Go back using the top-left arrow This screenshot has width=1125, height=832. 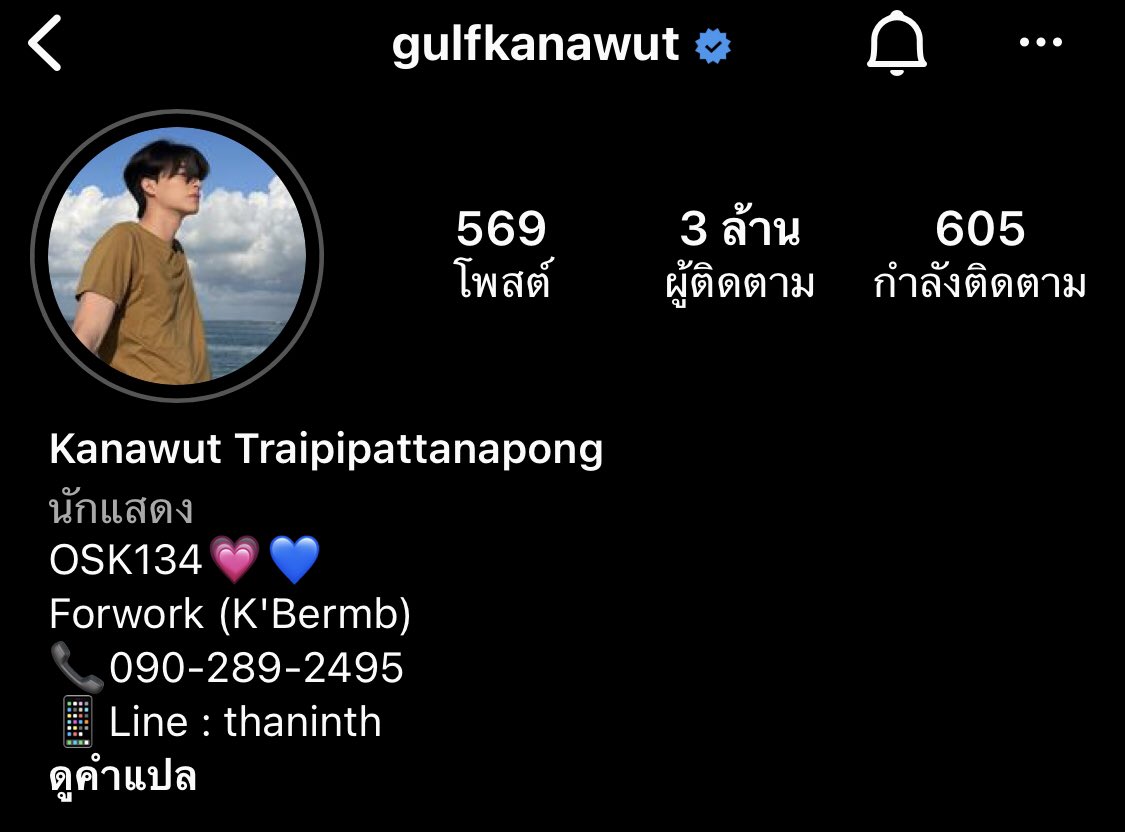click(x=46, y=46)
